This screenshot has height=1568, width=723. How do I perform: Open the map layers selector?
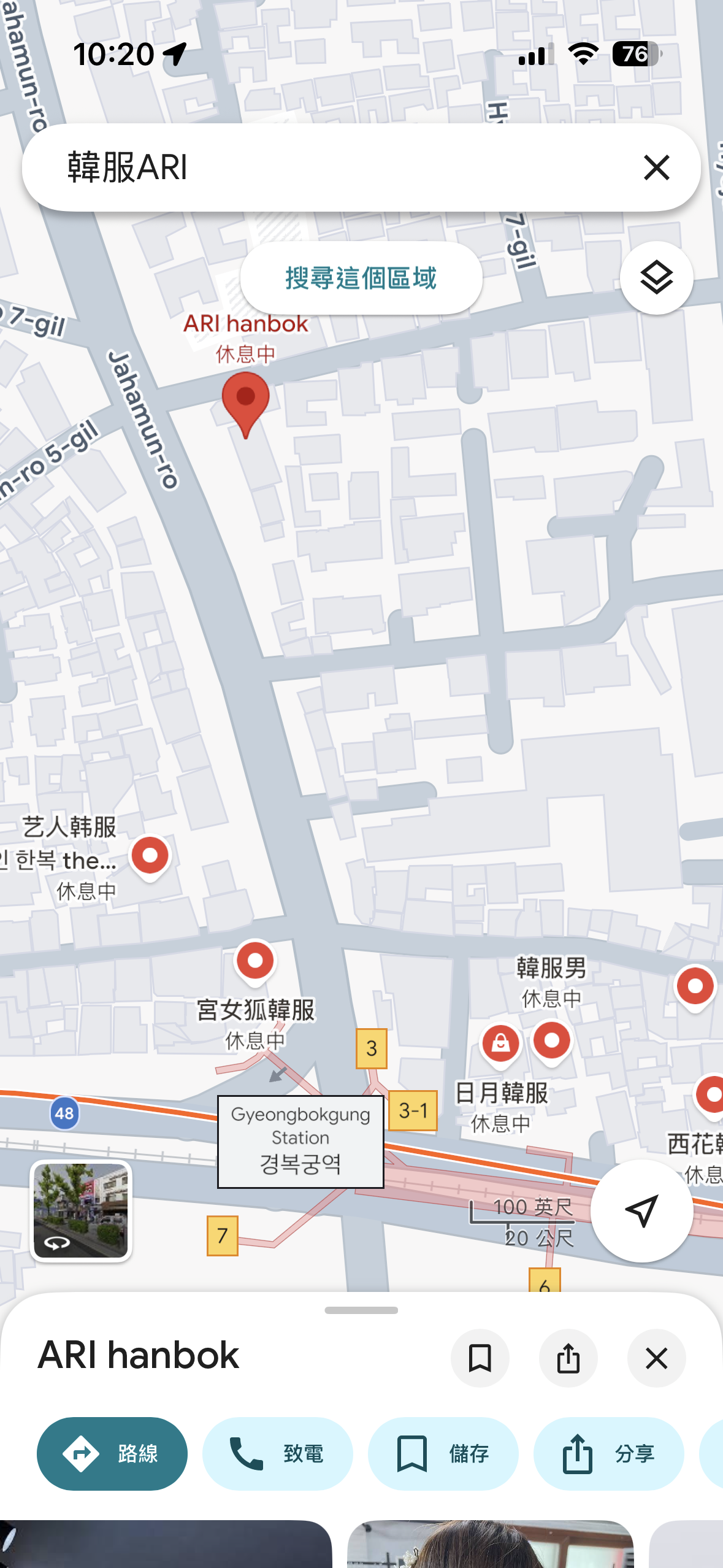[656, 278]
